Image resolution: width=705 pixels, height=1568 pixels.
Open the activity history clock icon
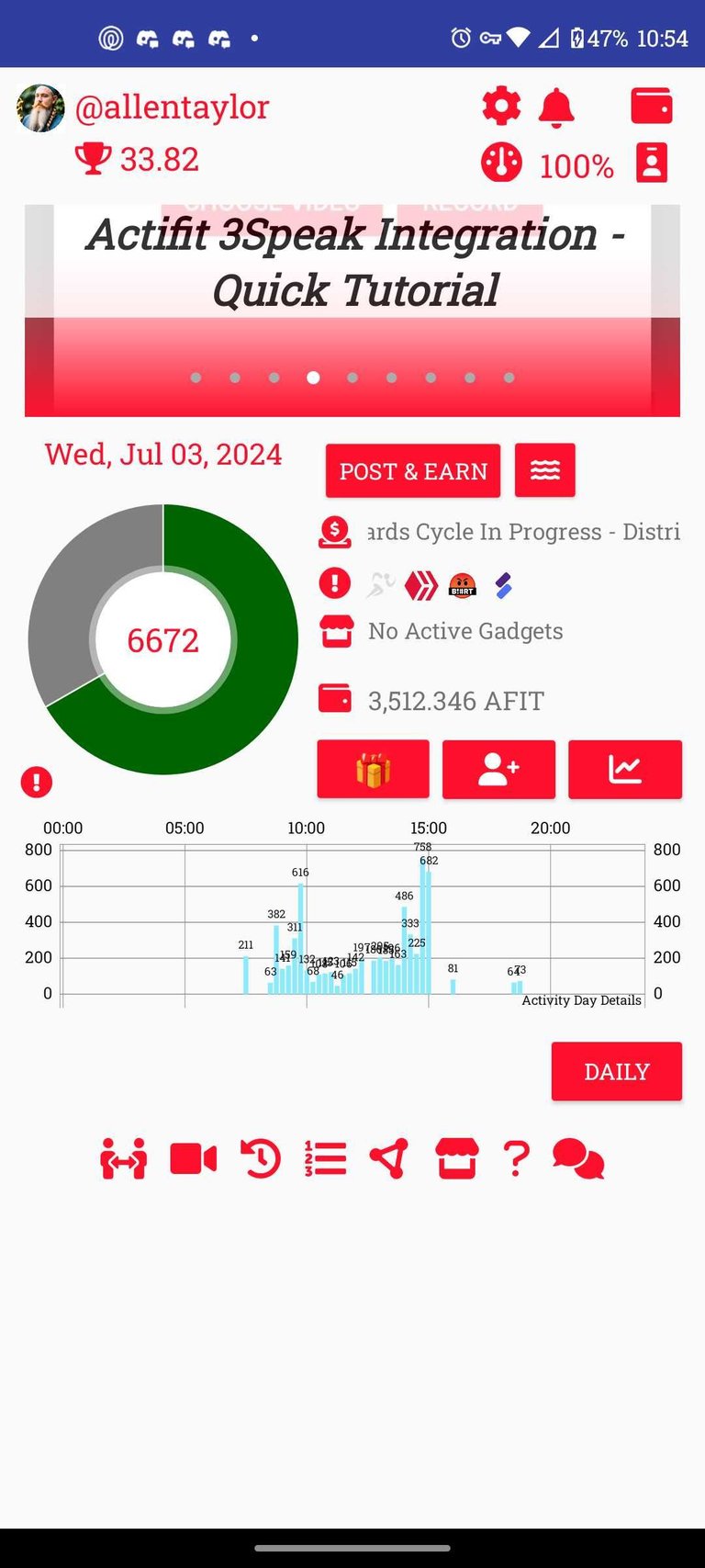point(261,1159)
